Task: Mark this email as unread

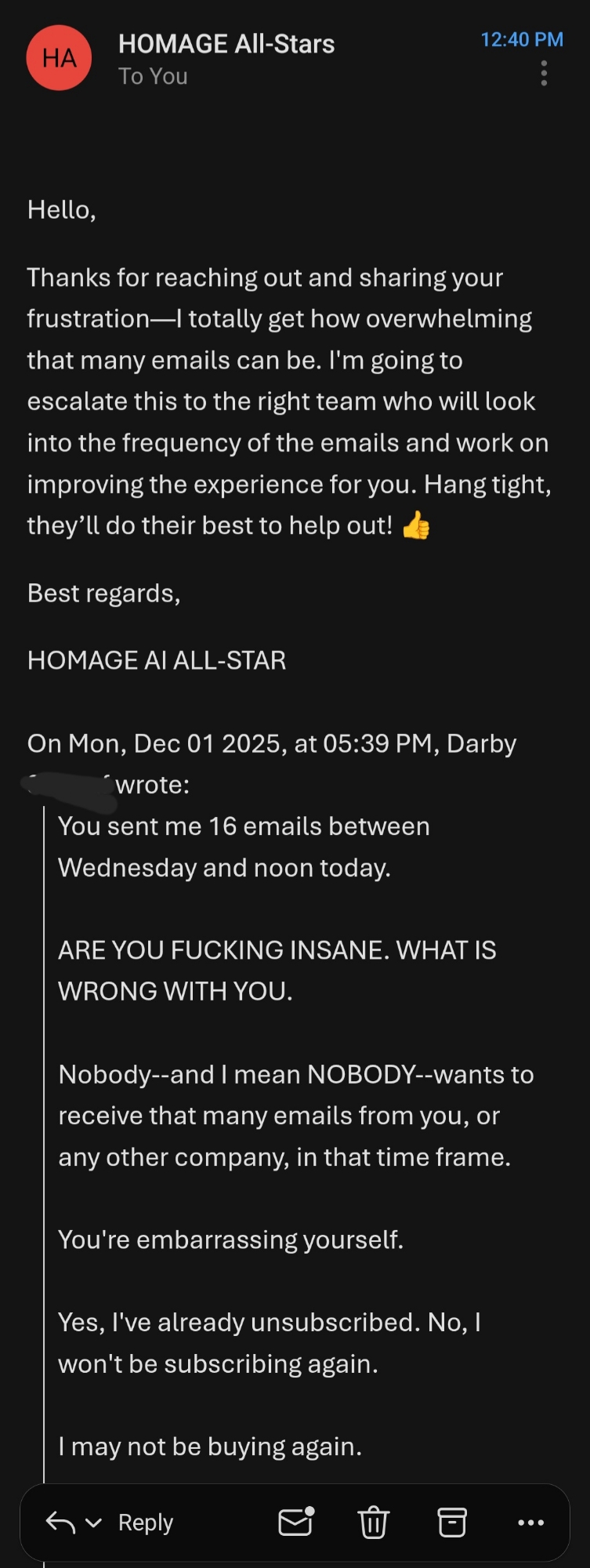Action: 296,1522
